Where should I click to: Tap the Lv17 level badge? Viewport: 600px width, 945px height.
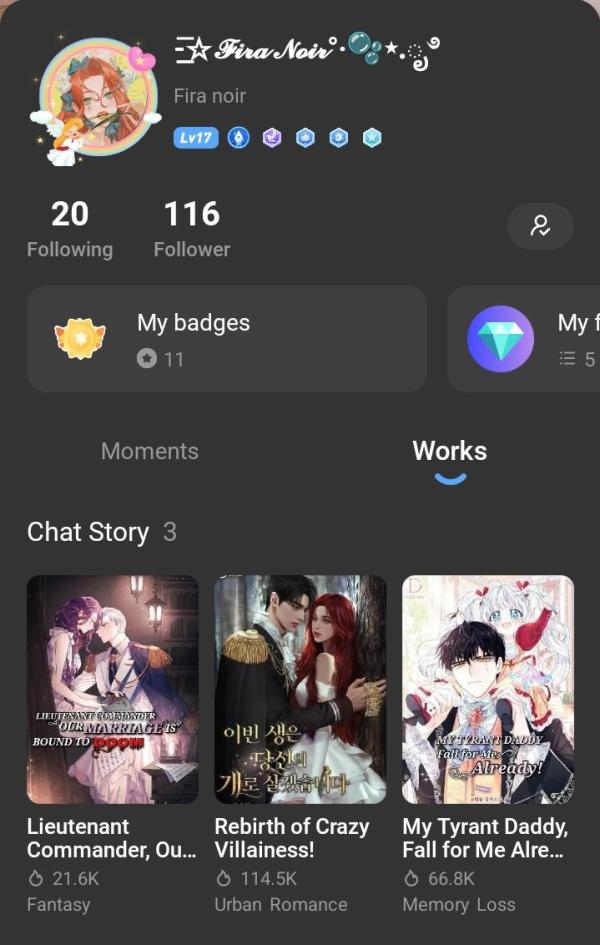click(196, 138)
